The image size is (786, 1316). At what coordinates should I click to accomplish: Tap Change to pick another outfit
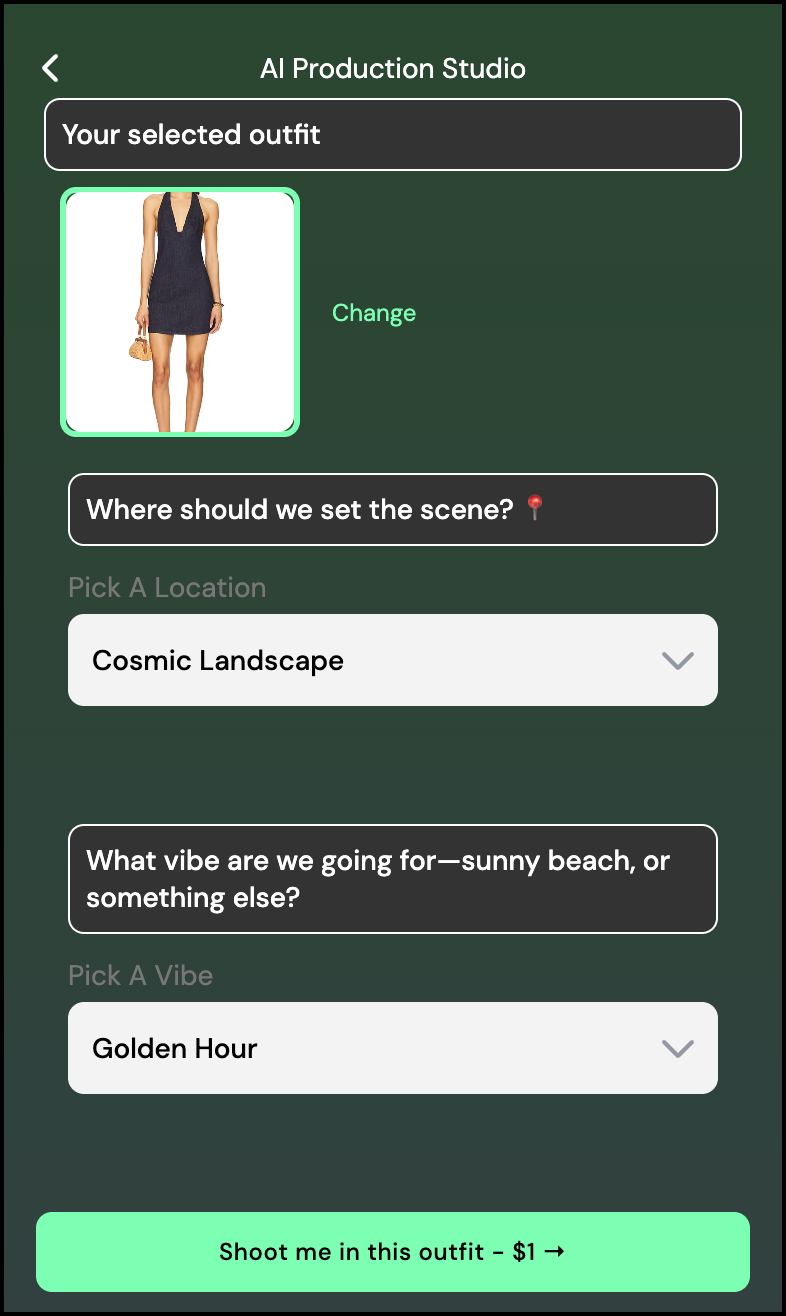(x=373, y=313)
